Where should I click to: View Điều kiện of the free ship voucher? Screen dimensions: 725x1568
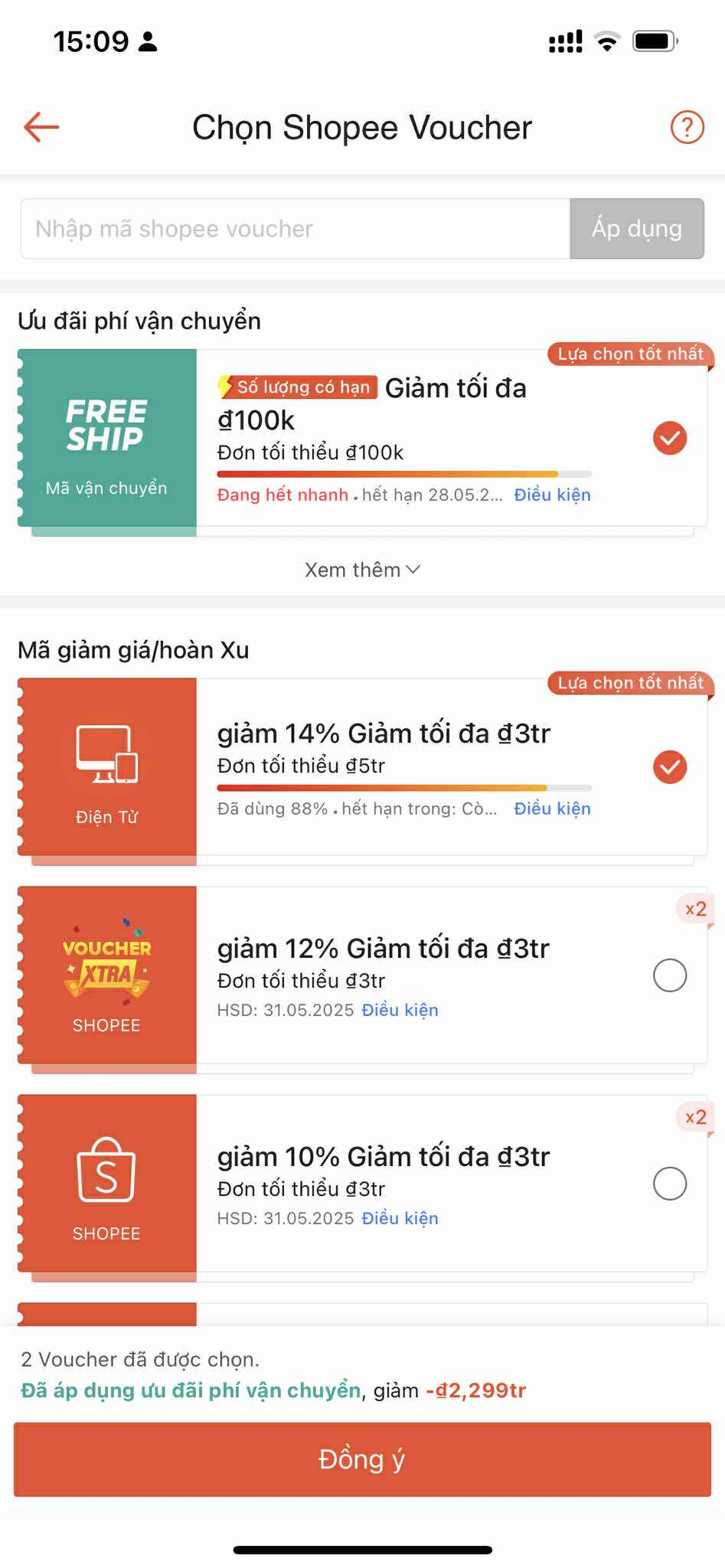coord(552,495)
